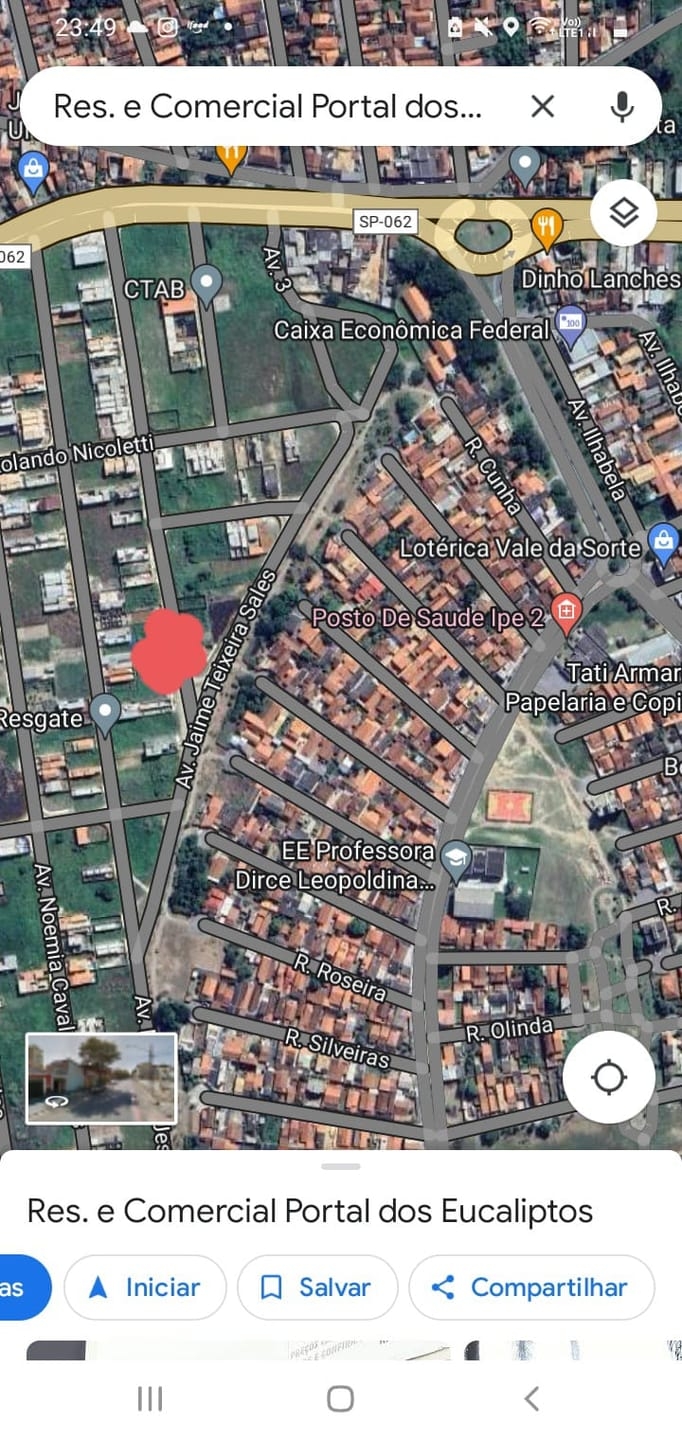The height and width of the screenshot is (1440, 682).
Task: Share the place via Compartilhar
Action: point(531,1287)
